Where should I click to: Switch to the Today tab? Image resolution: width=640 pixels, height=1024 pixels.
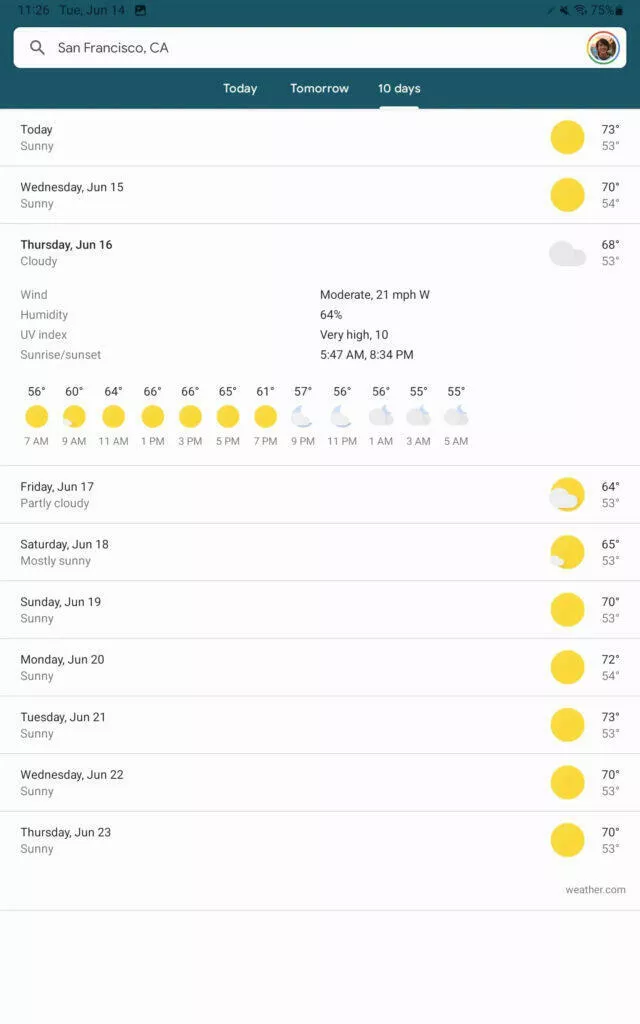(240, 88)
